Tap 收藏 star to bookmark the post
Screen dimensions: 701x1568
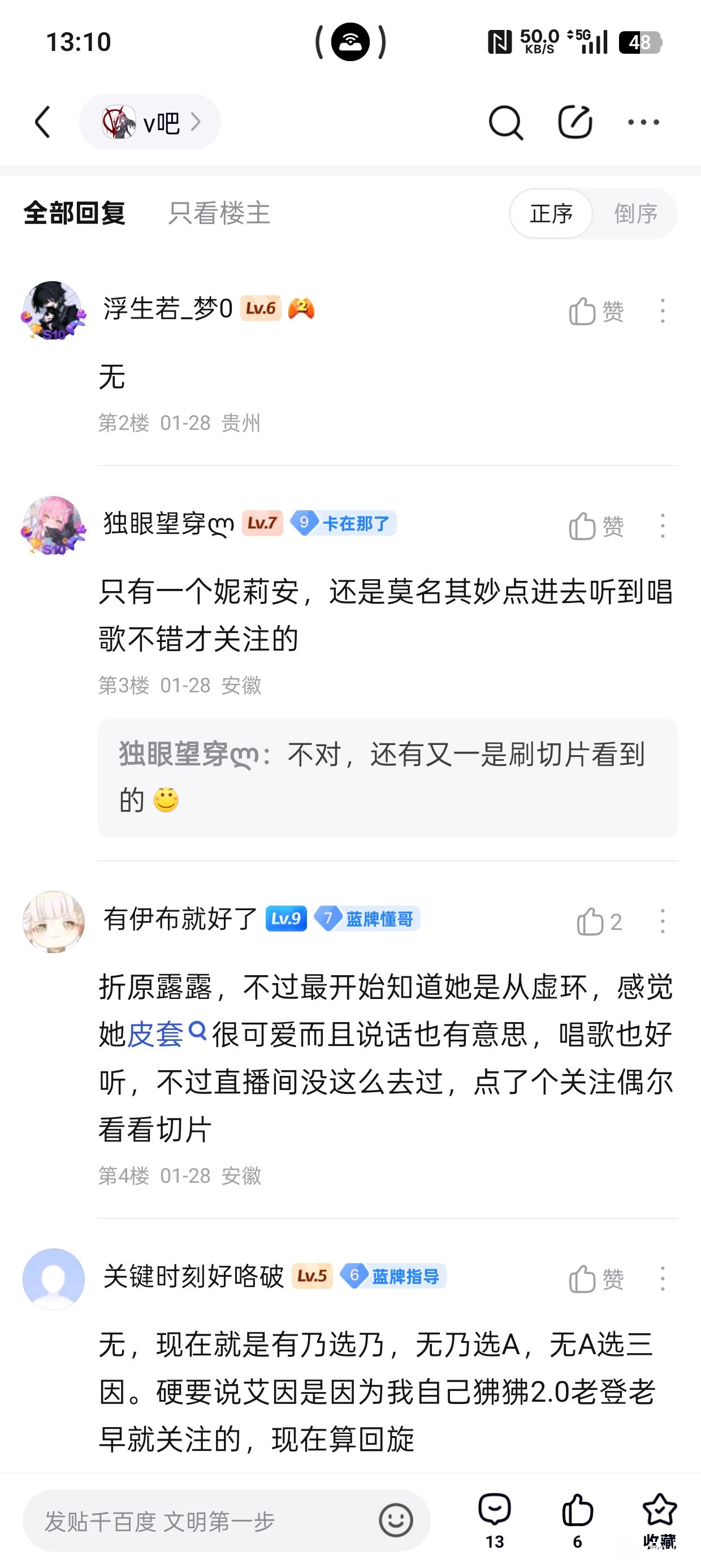coord(660,1520)
